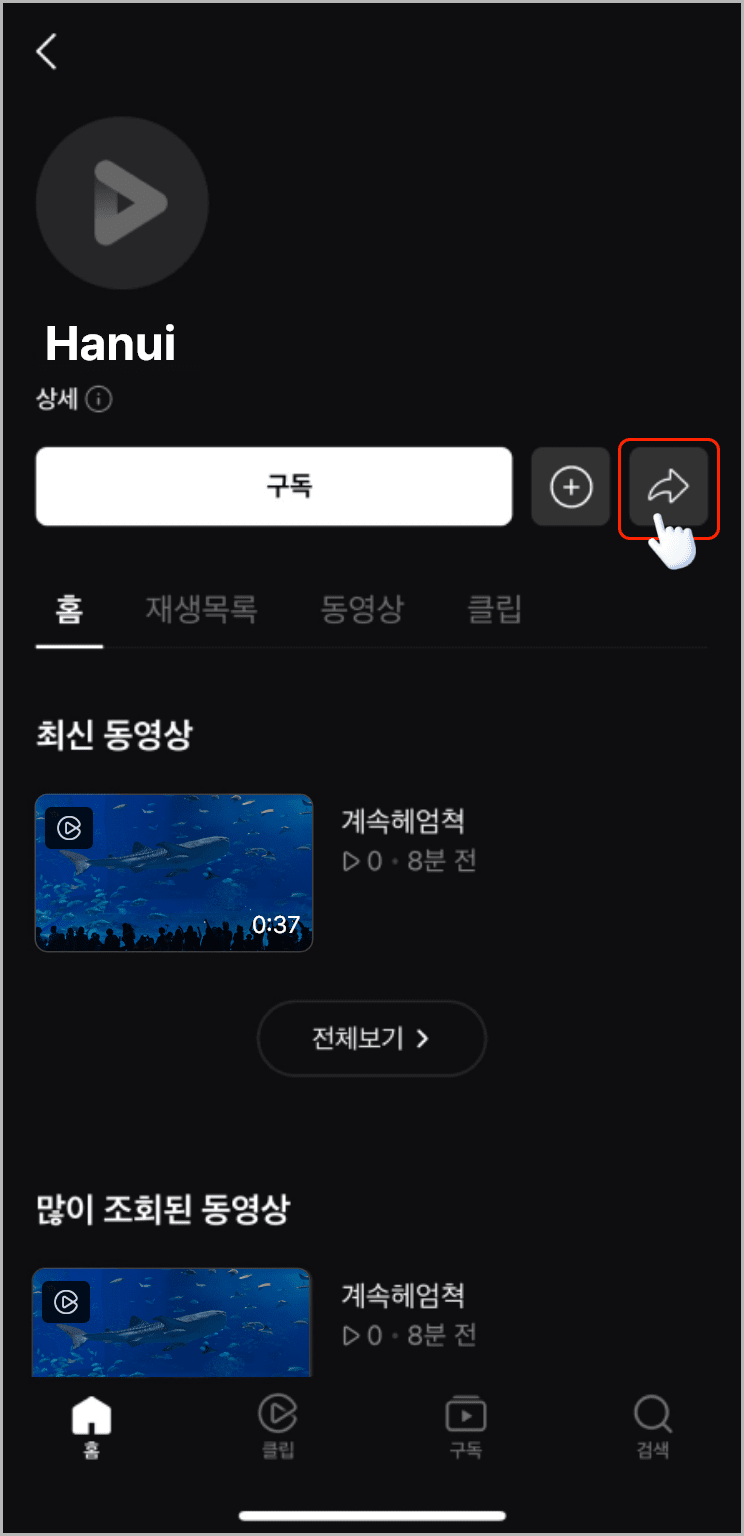Share the Hanui channel
Image resolution: width=744 pixels, height=1536 pixels.
[669, 487]
